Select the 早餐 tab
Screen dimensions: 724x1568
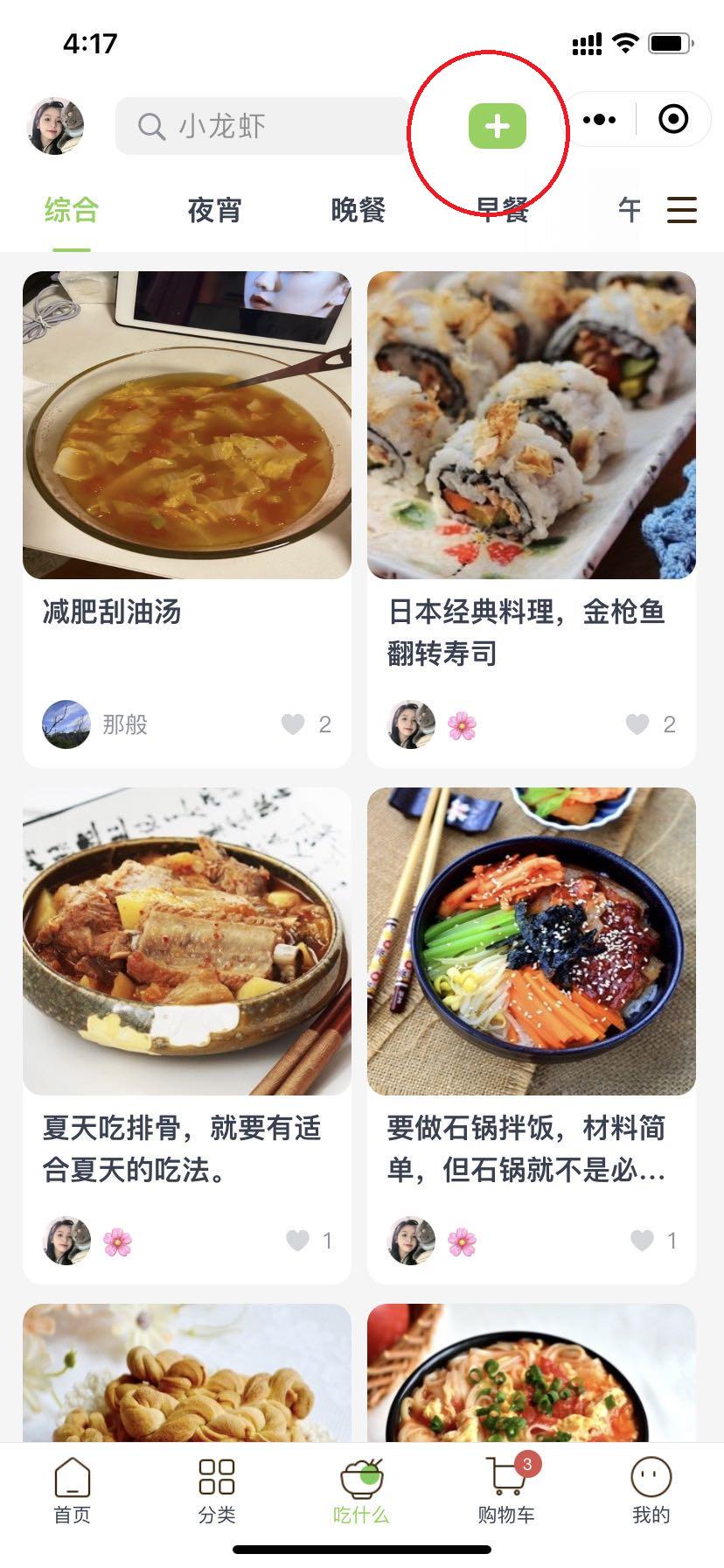click(x=502, y=210)
